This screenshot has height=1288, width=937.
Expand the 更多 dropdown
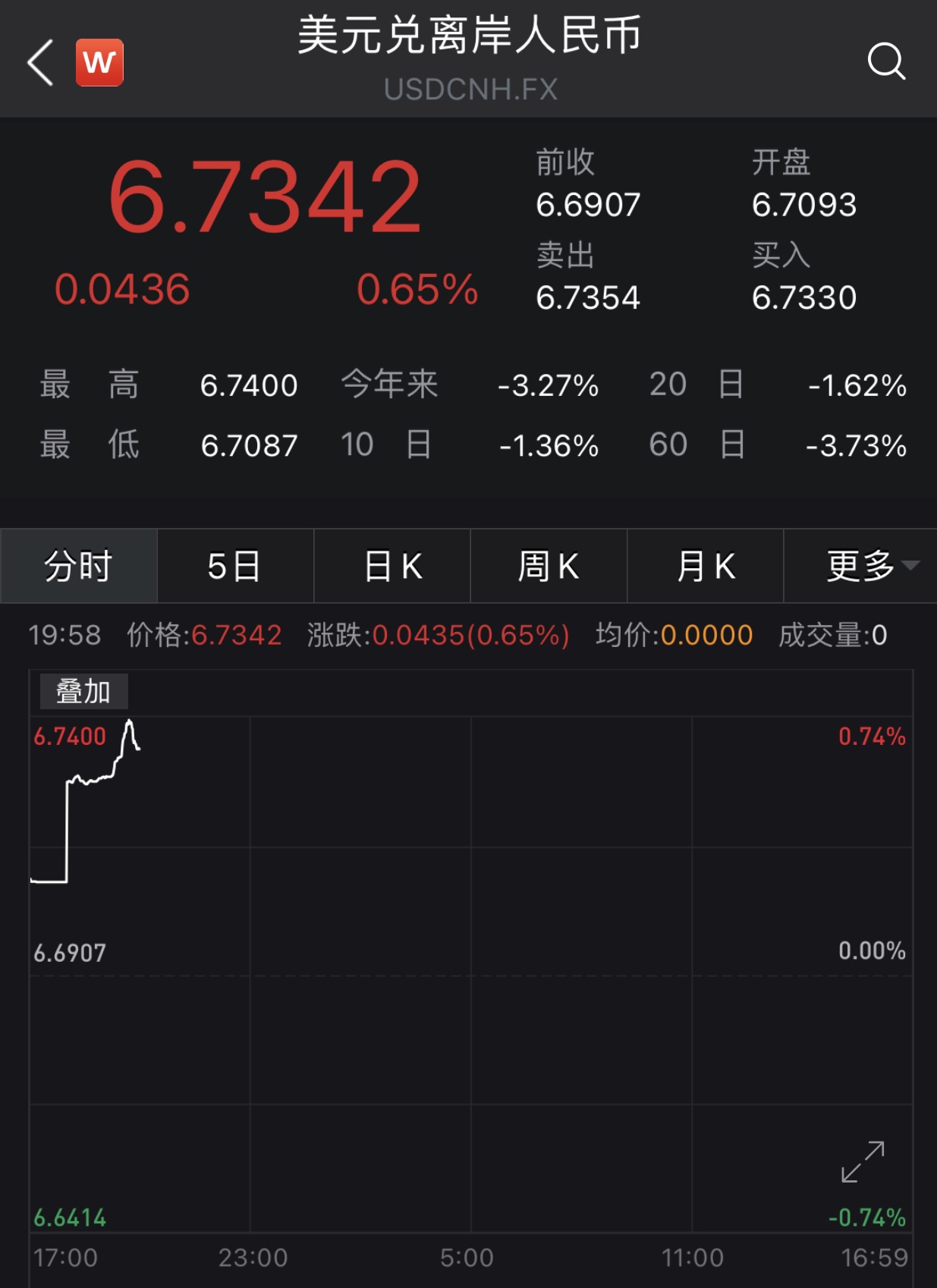(860, 566)
